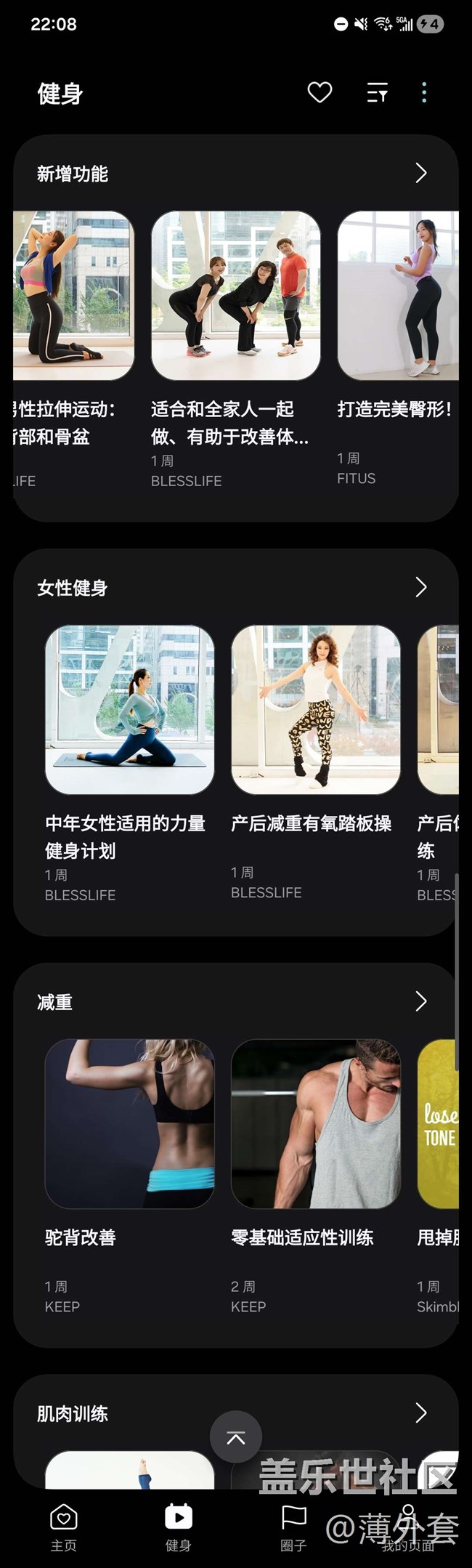The image size is (472, 1568).
Task: Expand the 新增功能 section arrow
Action: [x=420, y=173]
